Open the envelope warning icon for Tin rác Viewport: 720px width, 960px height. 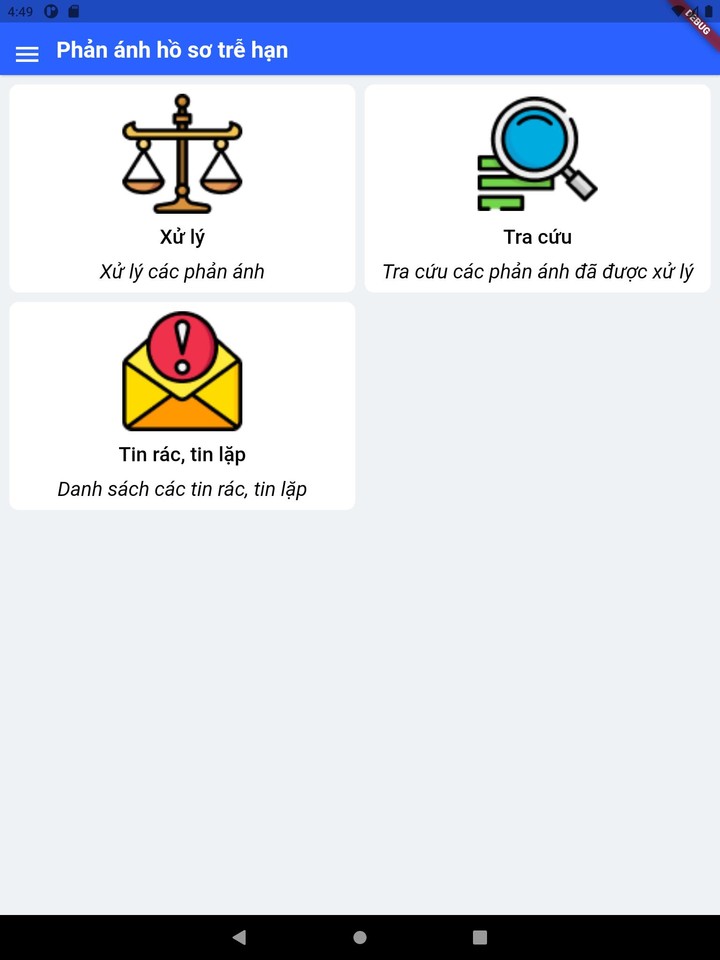click(x=181, y=372)
